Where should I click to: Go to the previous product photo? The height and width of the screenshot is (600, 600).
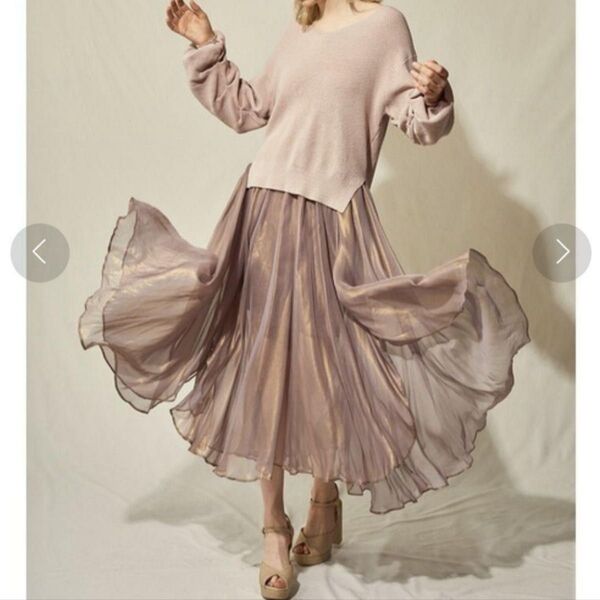tap(40, 252)
